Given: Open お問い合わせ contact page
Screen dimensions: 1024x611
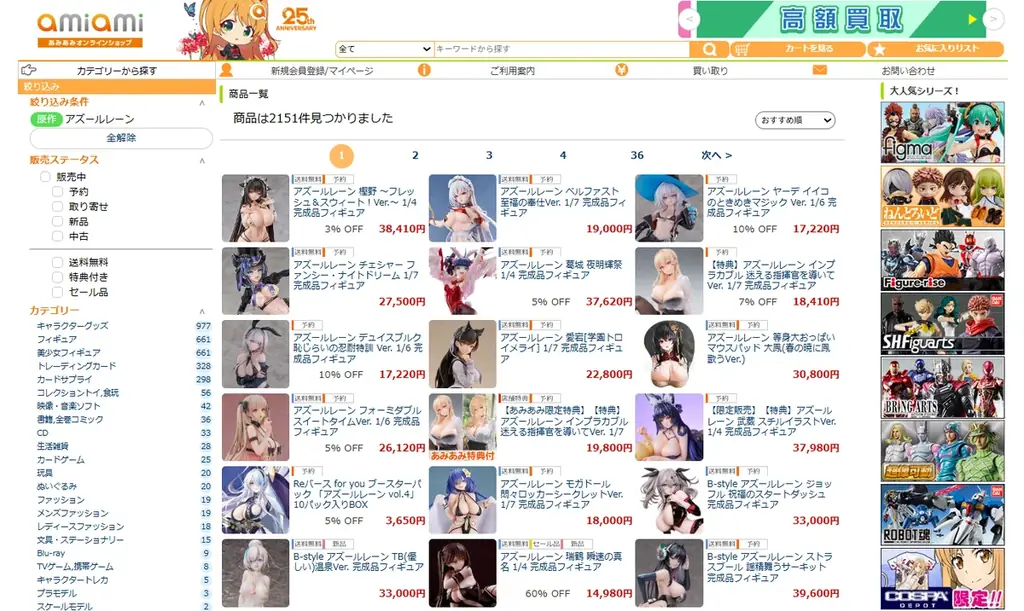Looking at the screenshot, I should click(908, 71).
